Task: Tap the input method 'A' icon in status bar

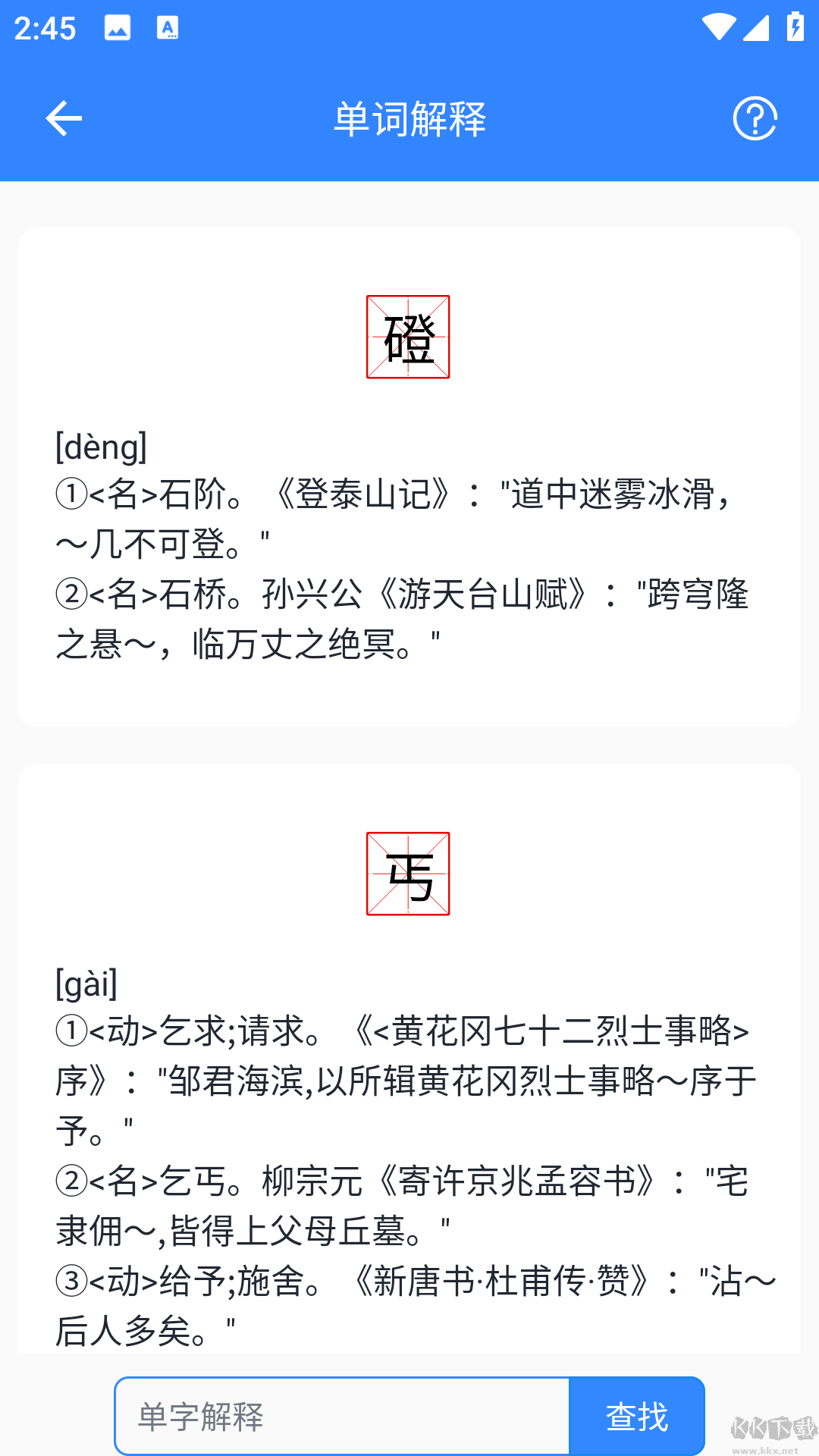Action: (165, 29)
